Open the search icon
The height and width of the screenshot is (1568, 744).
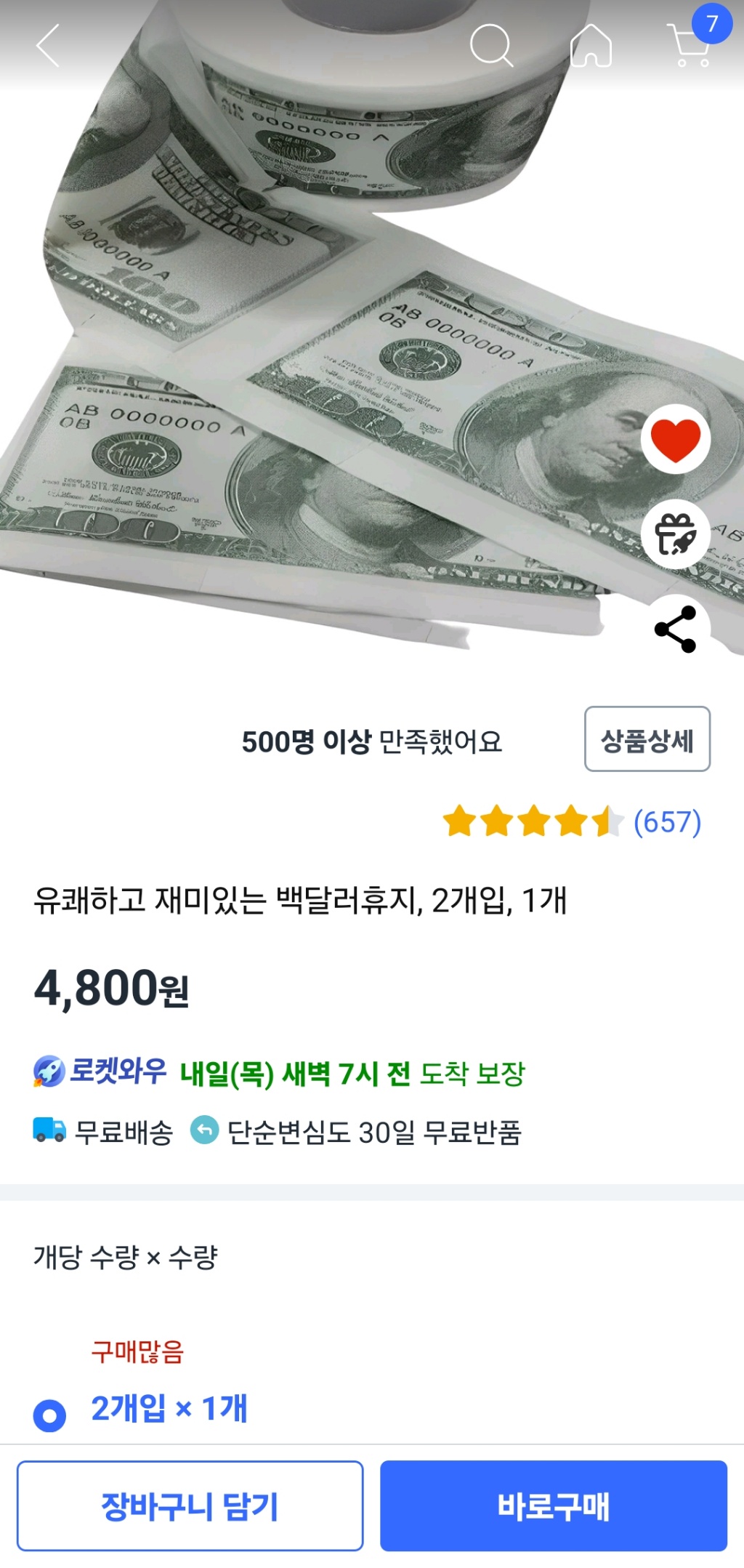point(491,46)
